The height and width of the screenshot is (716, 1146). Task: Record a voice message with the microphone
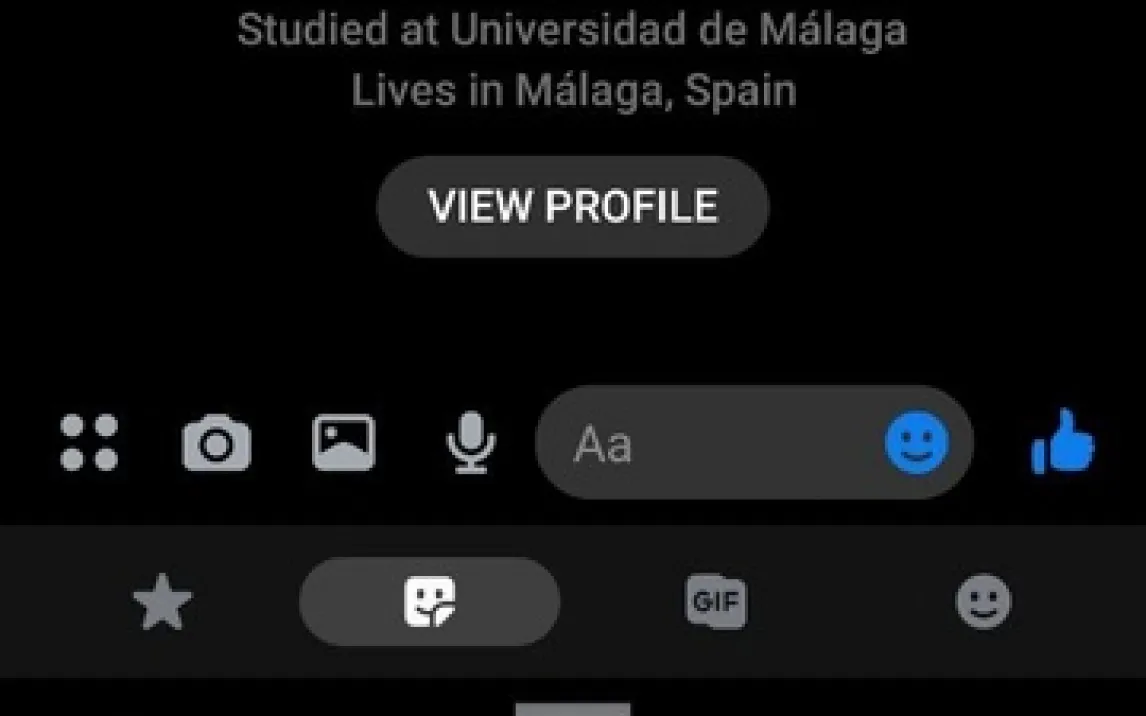(470, 443)
